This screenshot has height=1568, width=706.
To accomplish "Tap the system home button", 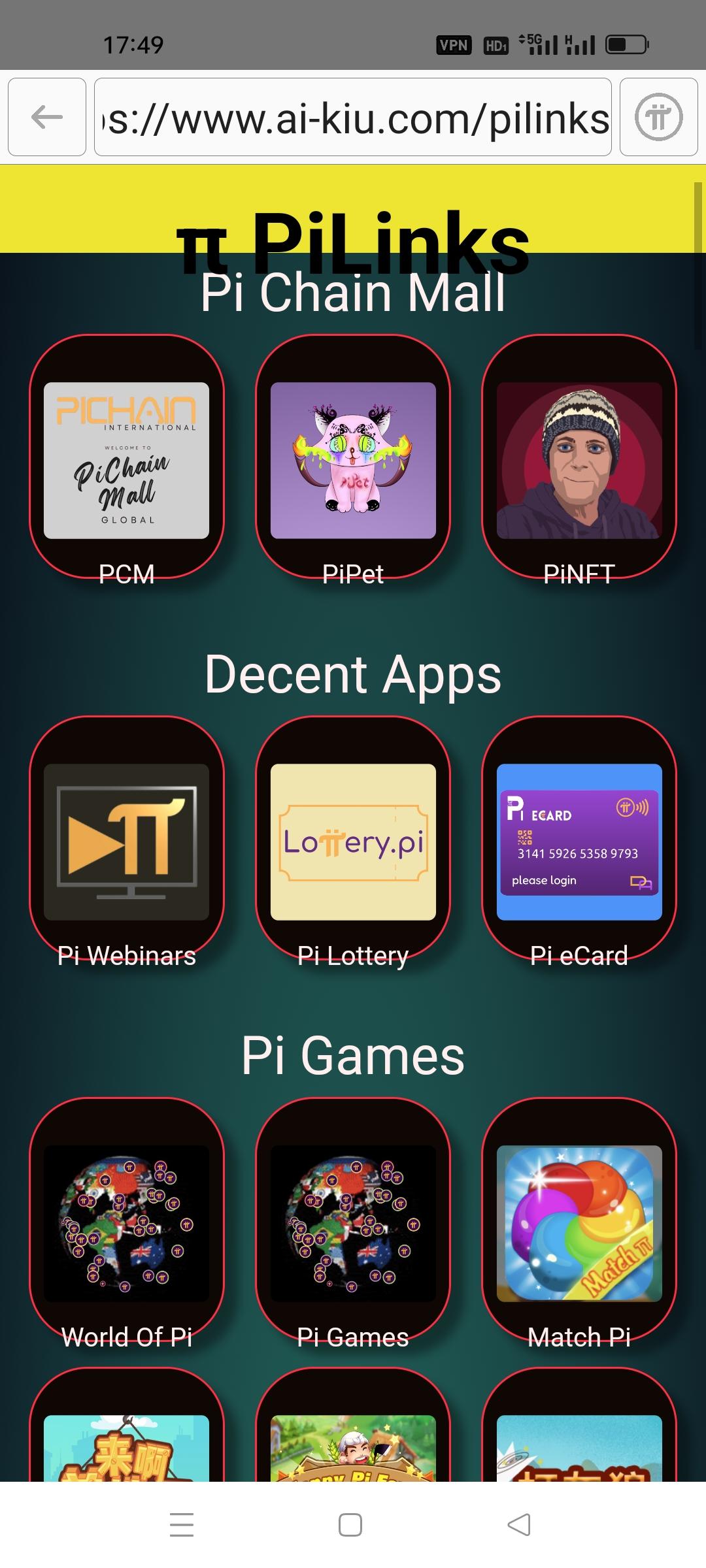I will click(350, 1525).
